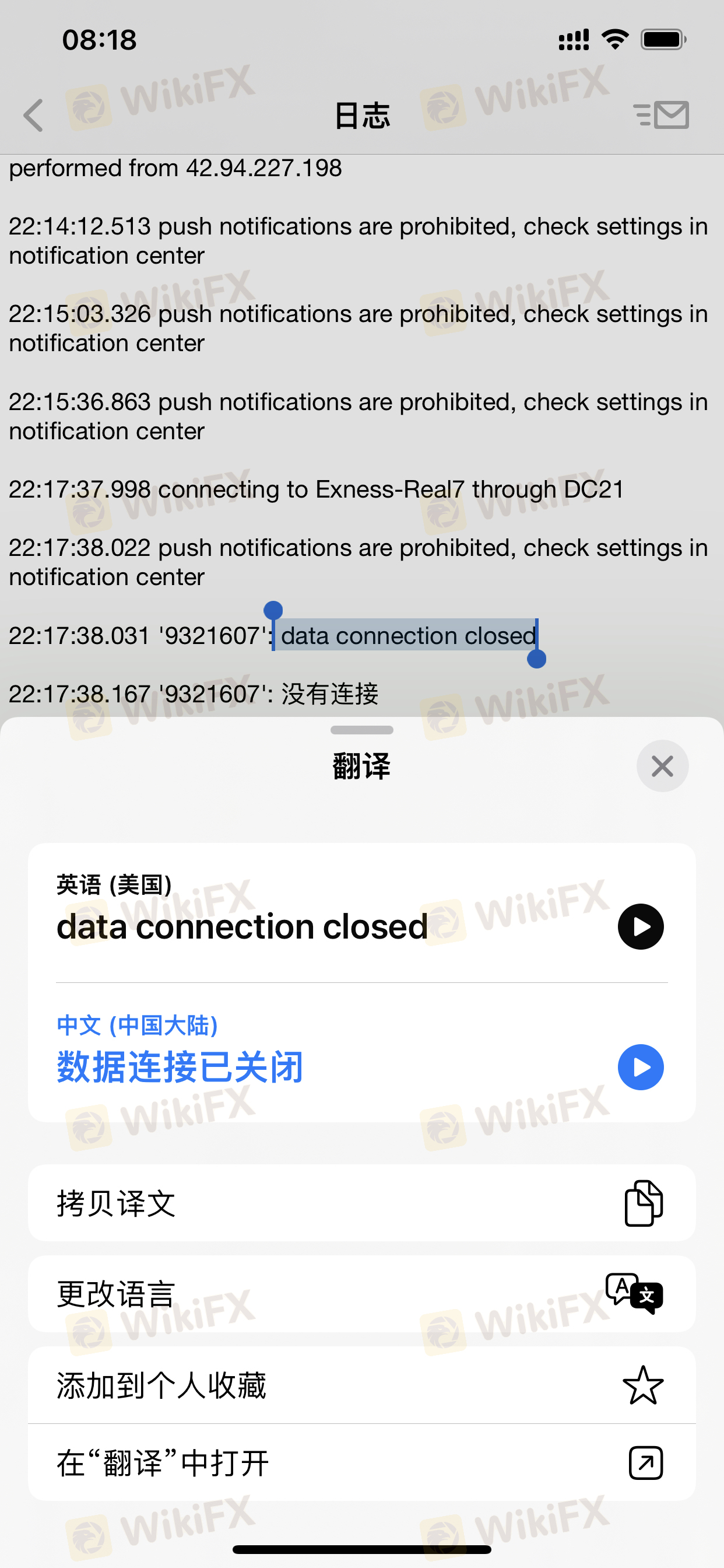The image size is (724, 1568).
Task: Play the Chinese translation audio
Action: (x=640, y=1067)
